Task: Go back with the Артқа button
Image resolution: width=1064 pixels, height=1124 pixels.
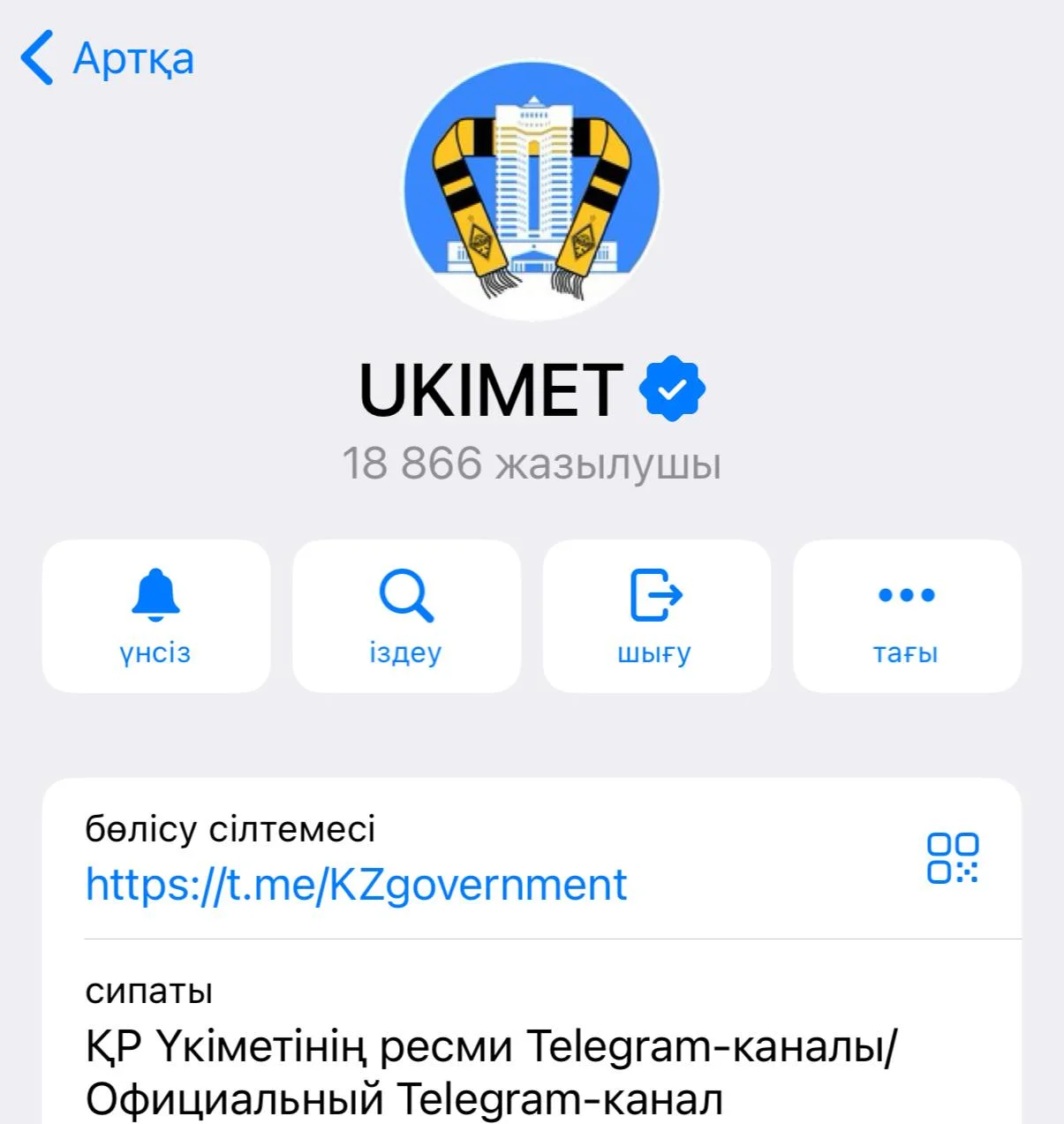Action: pyautogui.click(x=108, y=58)
